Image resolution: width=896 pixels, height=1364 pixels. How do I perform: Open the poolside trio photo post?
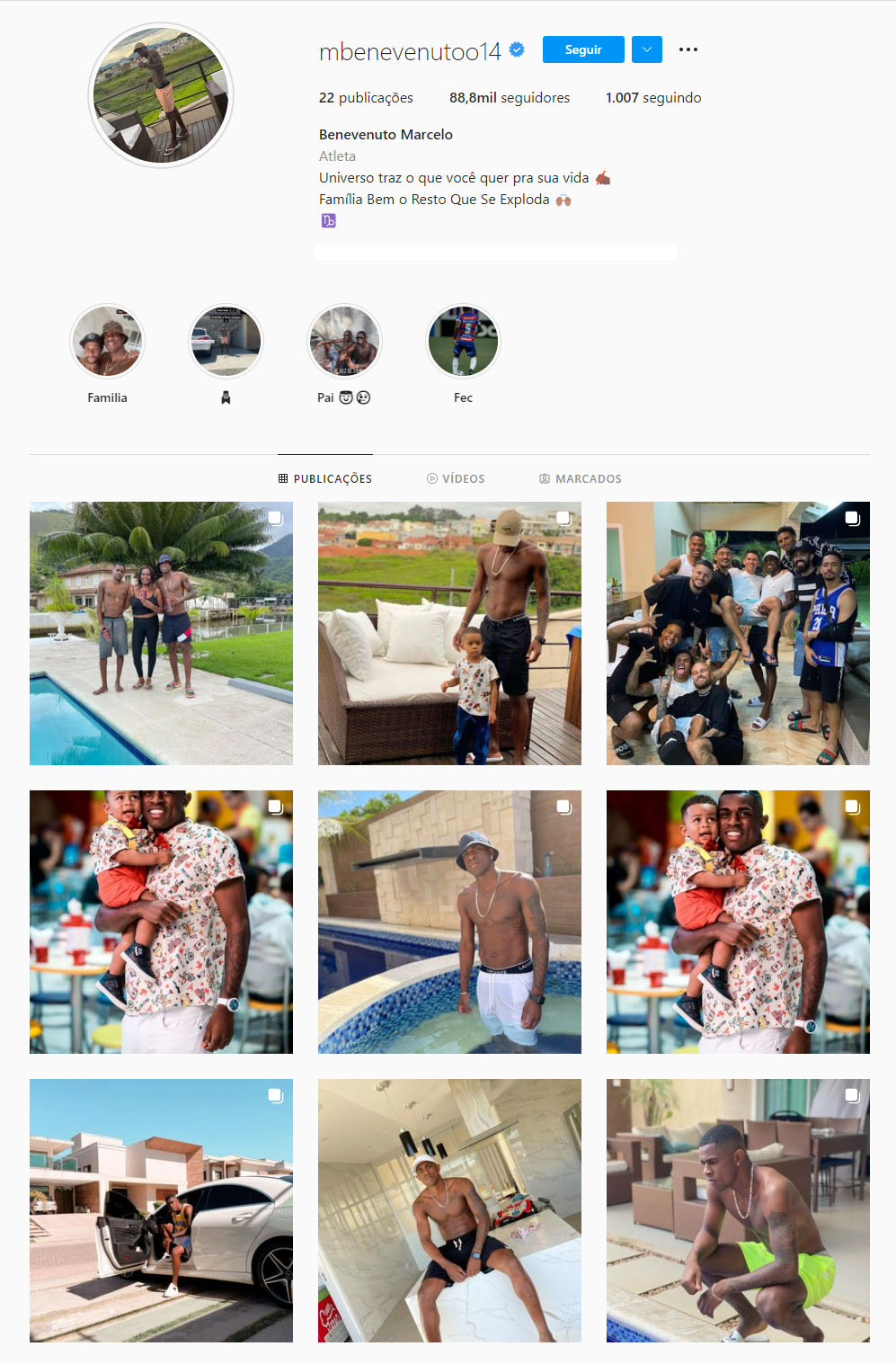[x=161, y=633]
